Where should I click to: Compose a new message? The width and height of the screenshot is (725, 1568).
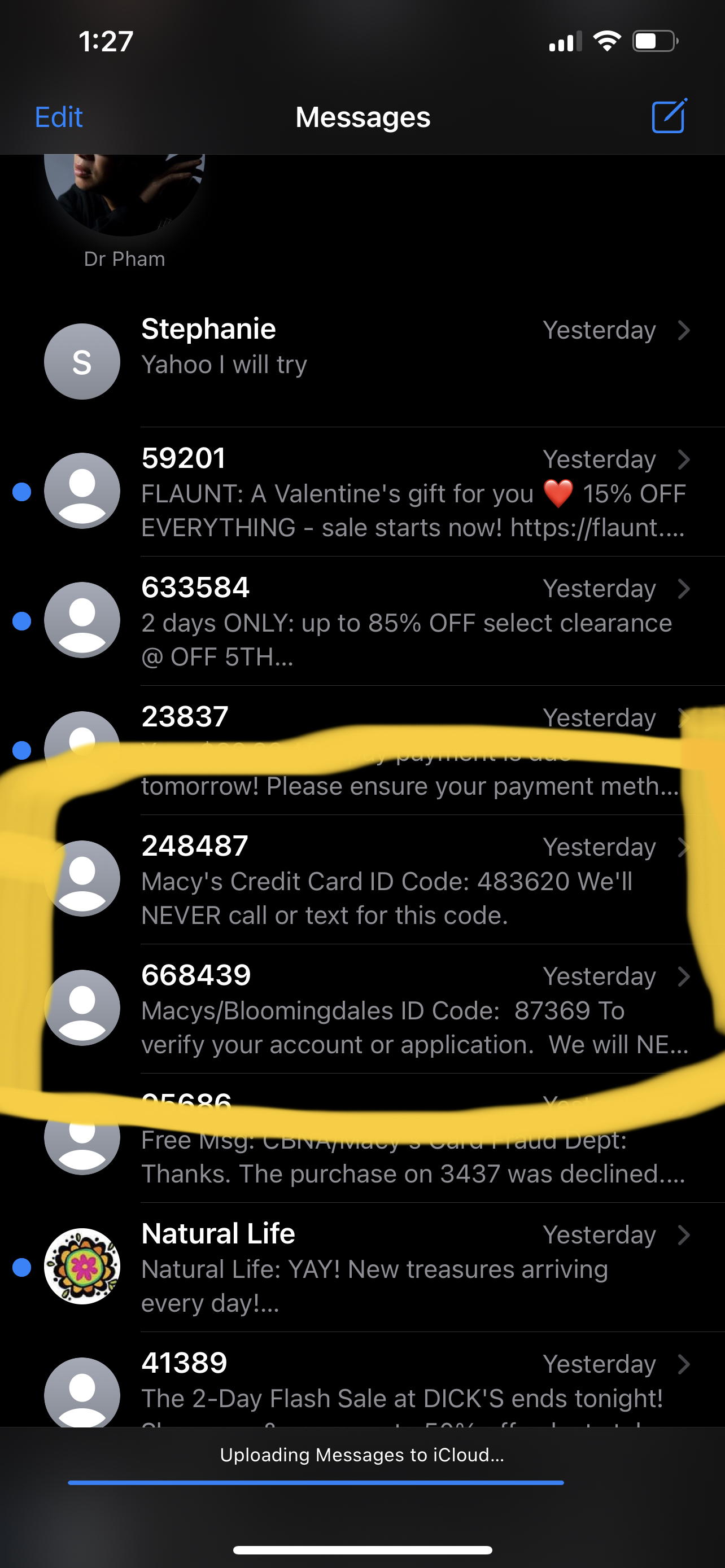pyautogui.click(x=669, y=116)
